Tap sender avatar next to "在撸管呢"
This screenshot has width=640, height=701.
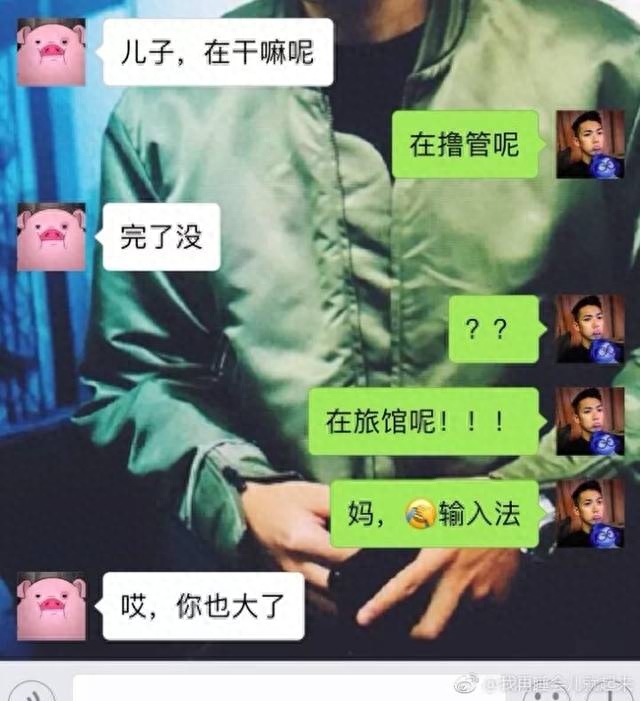[x=590, y=144]
